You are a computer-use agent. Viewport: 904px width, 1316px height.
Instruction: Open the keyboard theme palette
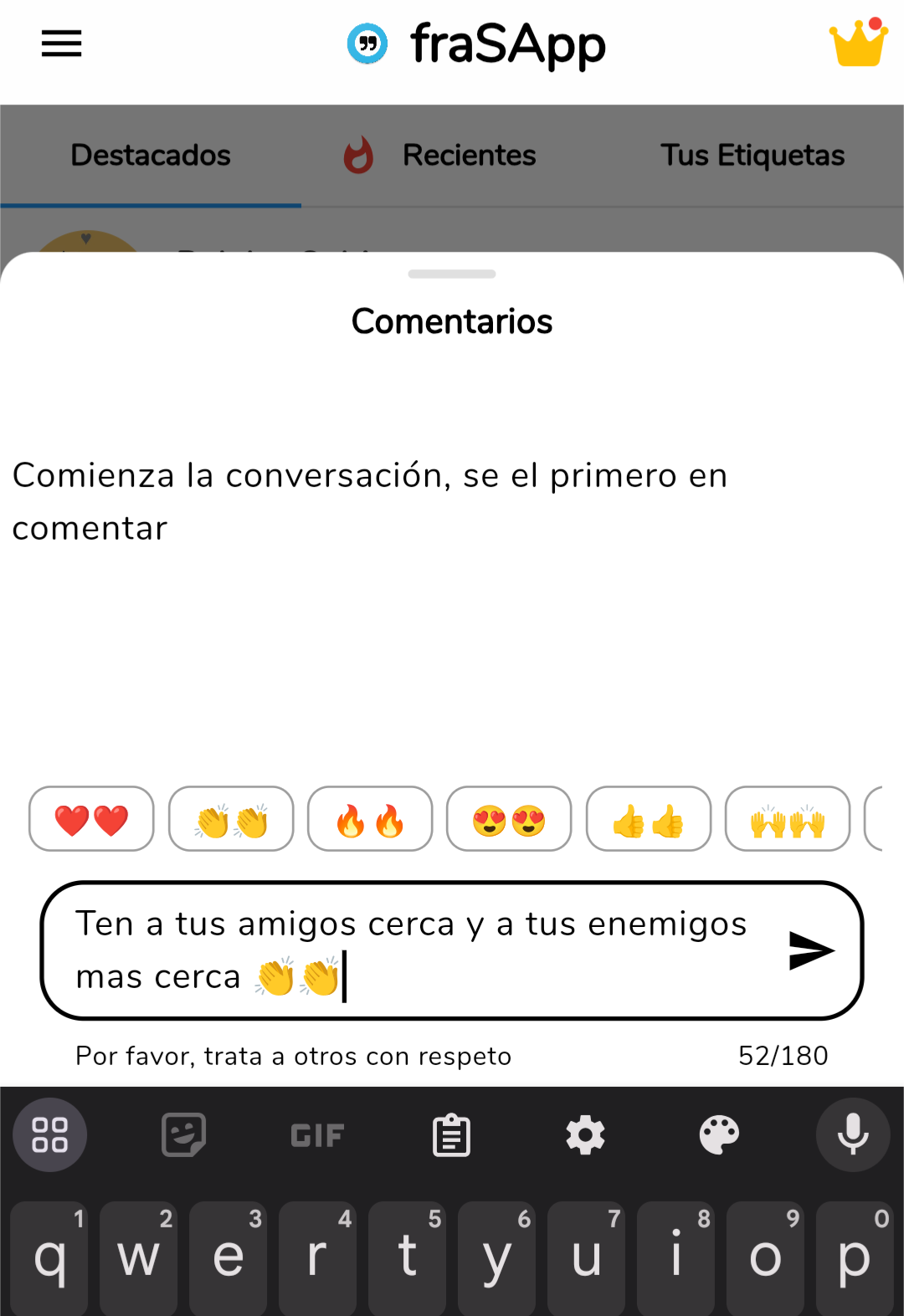tap(719, 1135)
